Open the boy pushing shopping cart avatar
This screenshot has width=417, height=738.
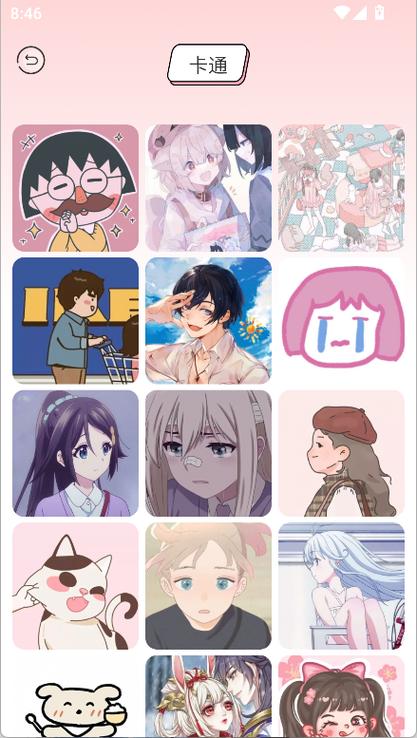tap(75, 321)
